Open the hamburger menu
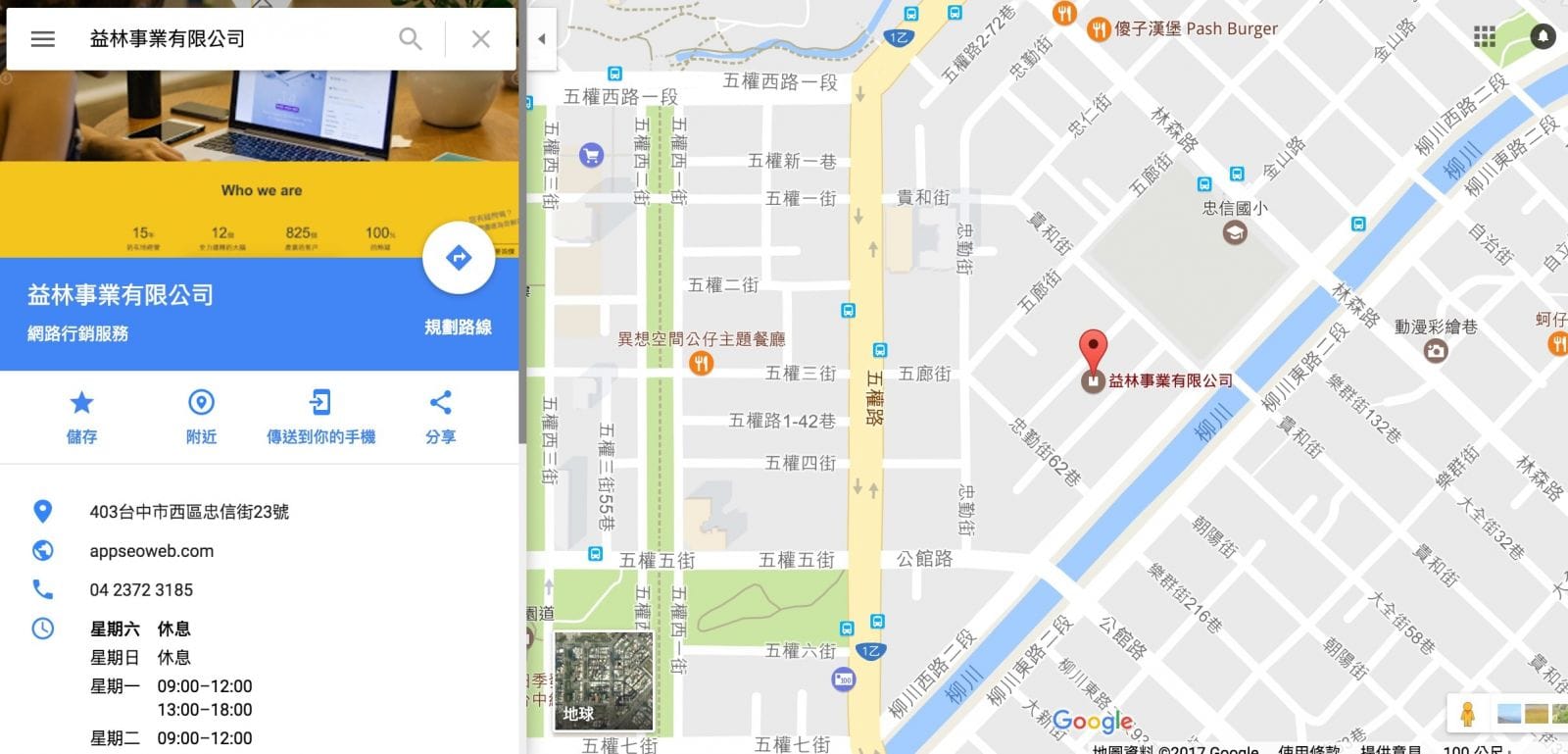The width and height of the screenshot is (1568, 754). pos(42,39)
